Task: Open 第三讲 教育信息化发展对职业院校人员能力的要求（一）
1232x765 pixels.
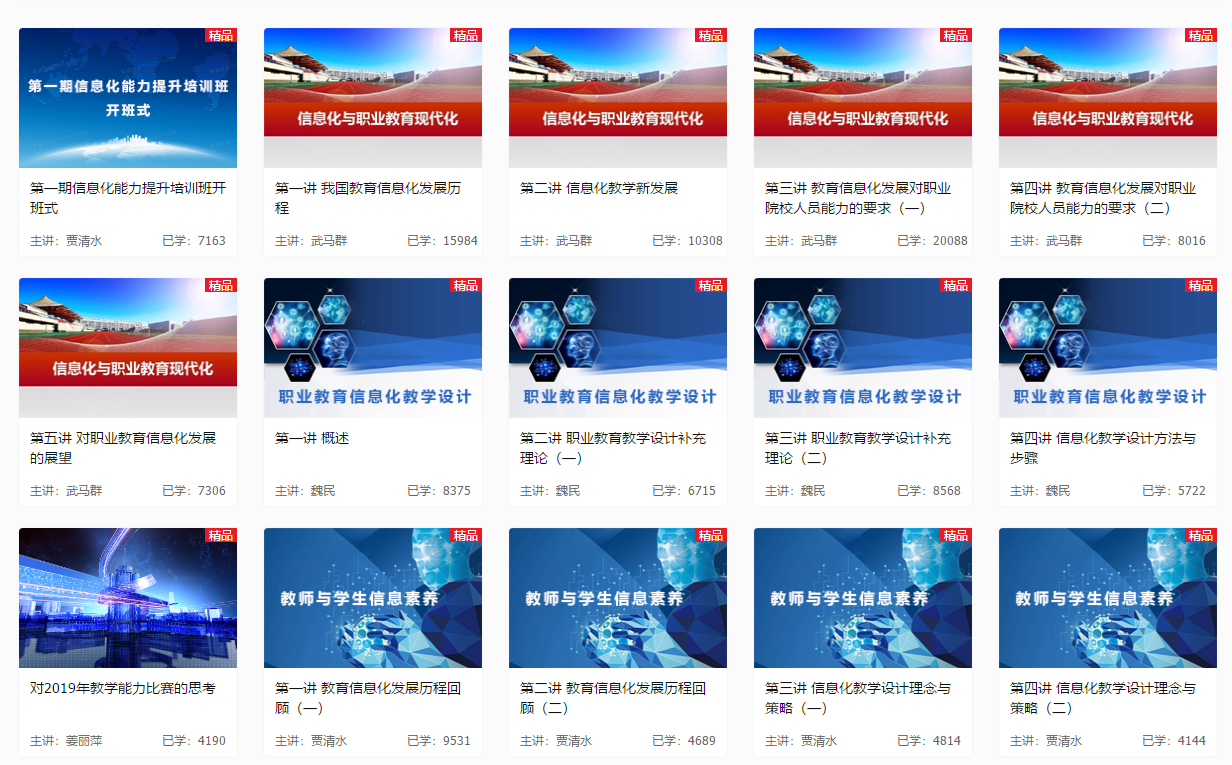Action: [x=862, y=98]
